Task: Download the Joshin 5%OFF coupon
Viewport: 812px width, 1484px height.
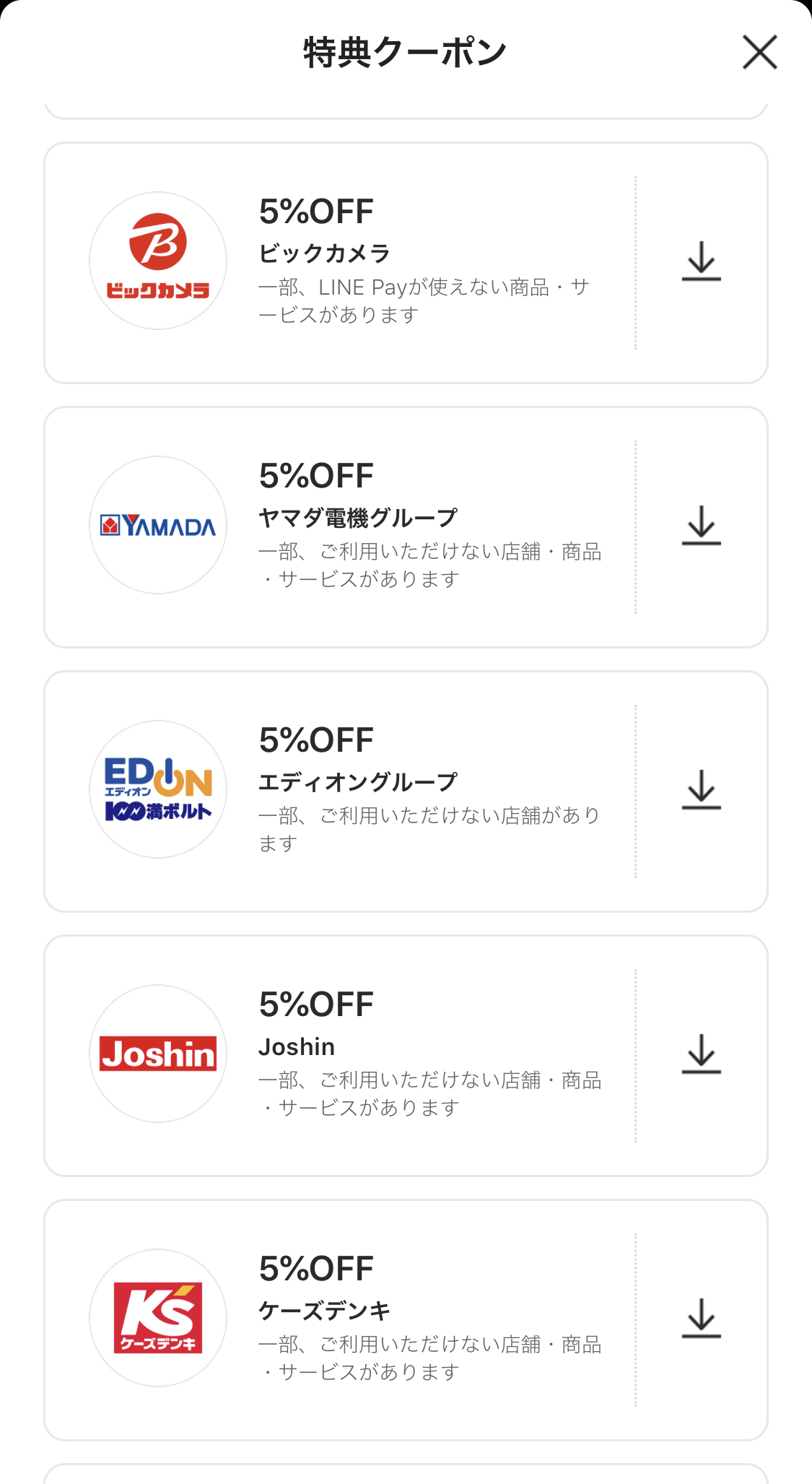Action: pyautogui.click(x=702, y=1054)
